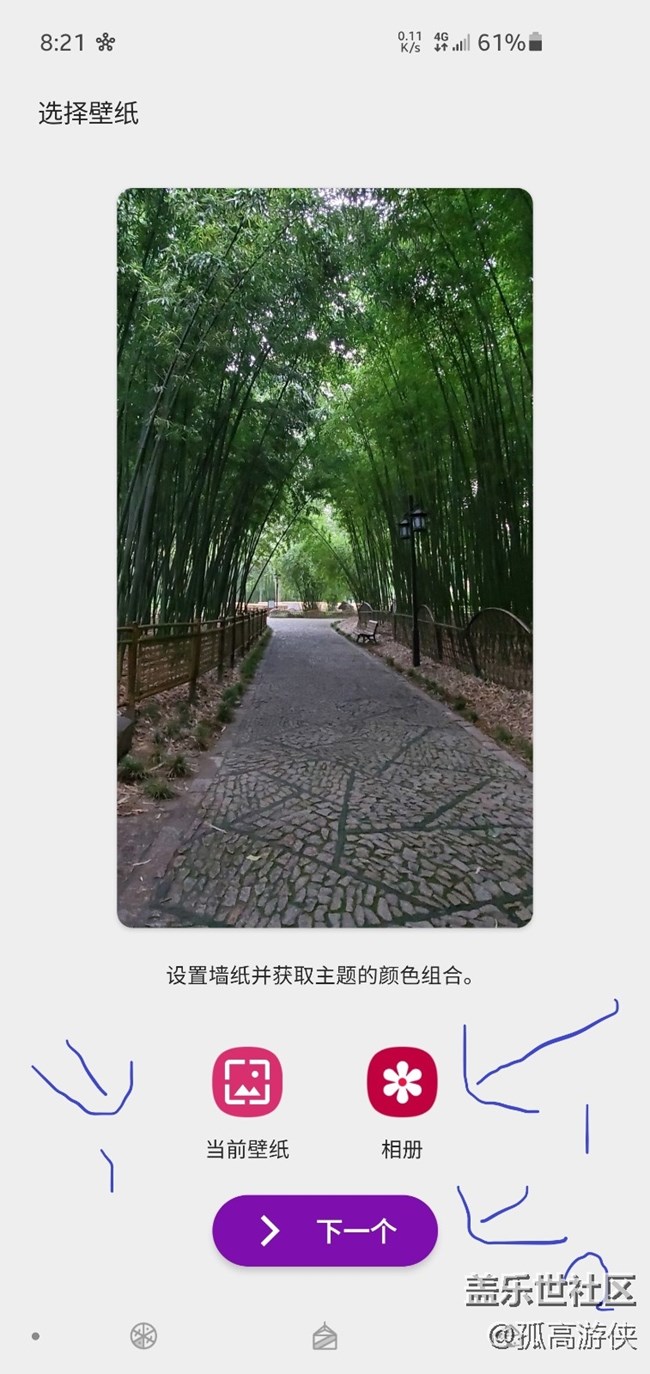
Task: Tap the bamboo path wallpaper preview
Action: click(325, 557)
